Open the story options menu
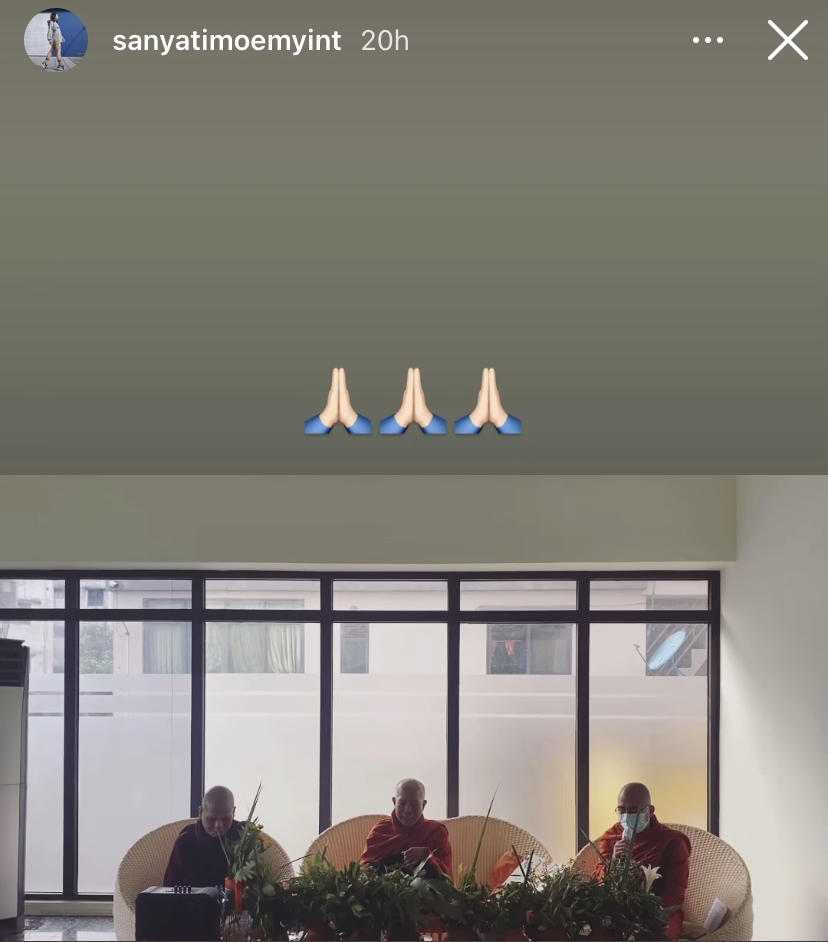 tap(707, 41)
